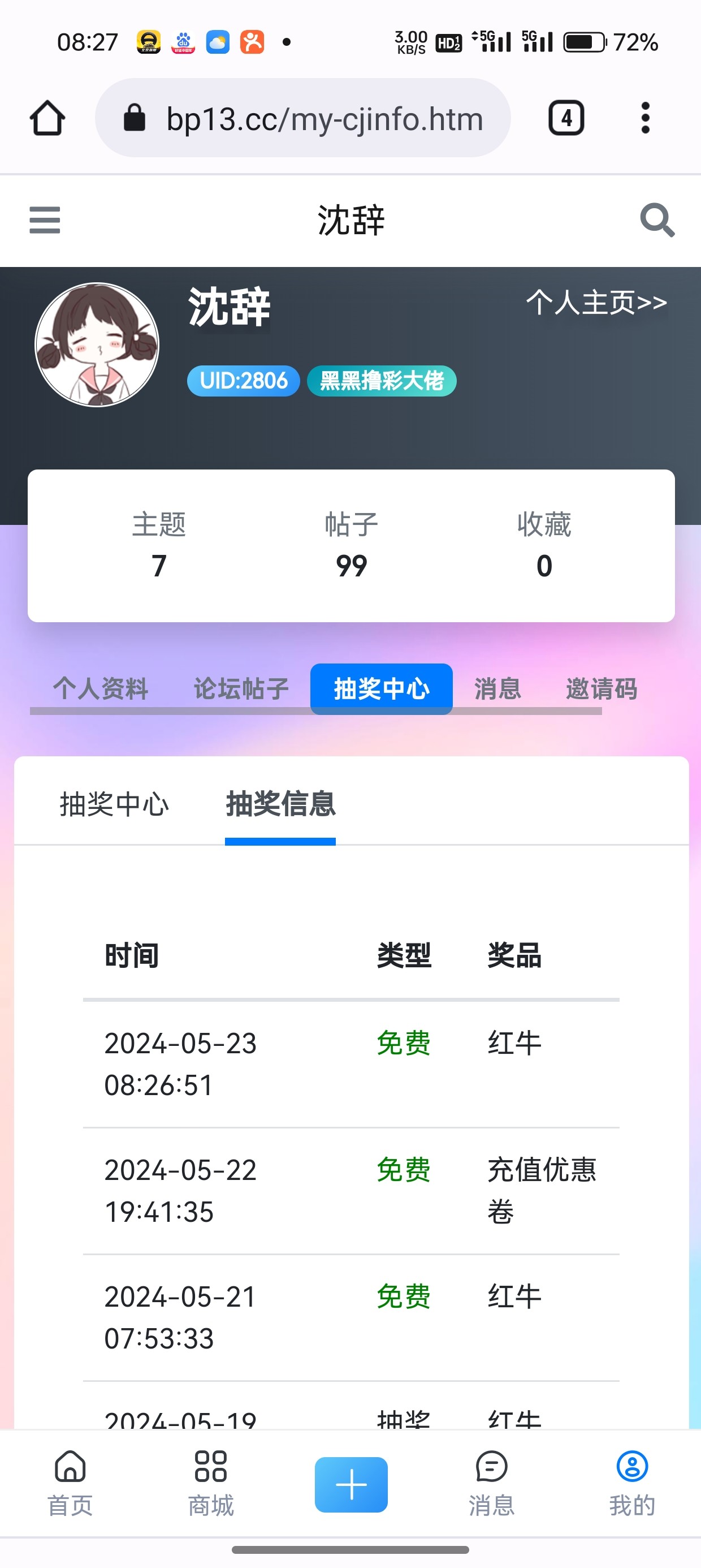701x1568 pixels.
Task: Switch to the 抽奖中心 sub-tab
Action: tap(114, 804)
